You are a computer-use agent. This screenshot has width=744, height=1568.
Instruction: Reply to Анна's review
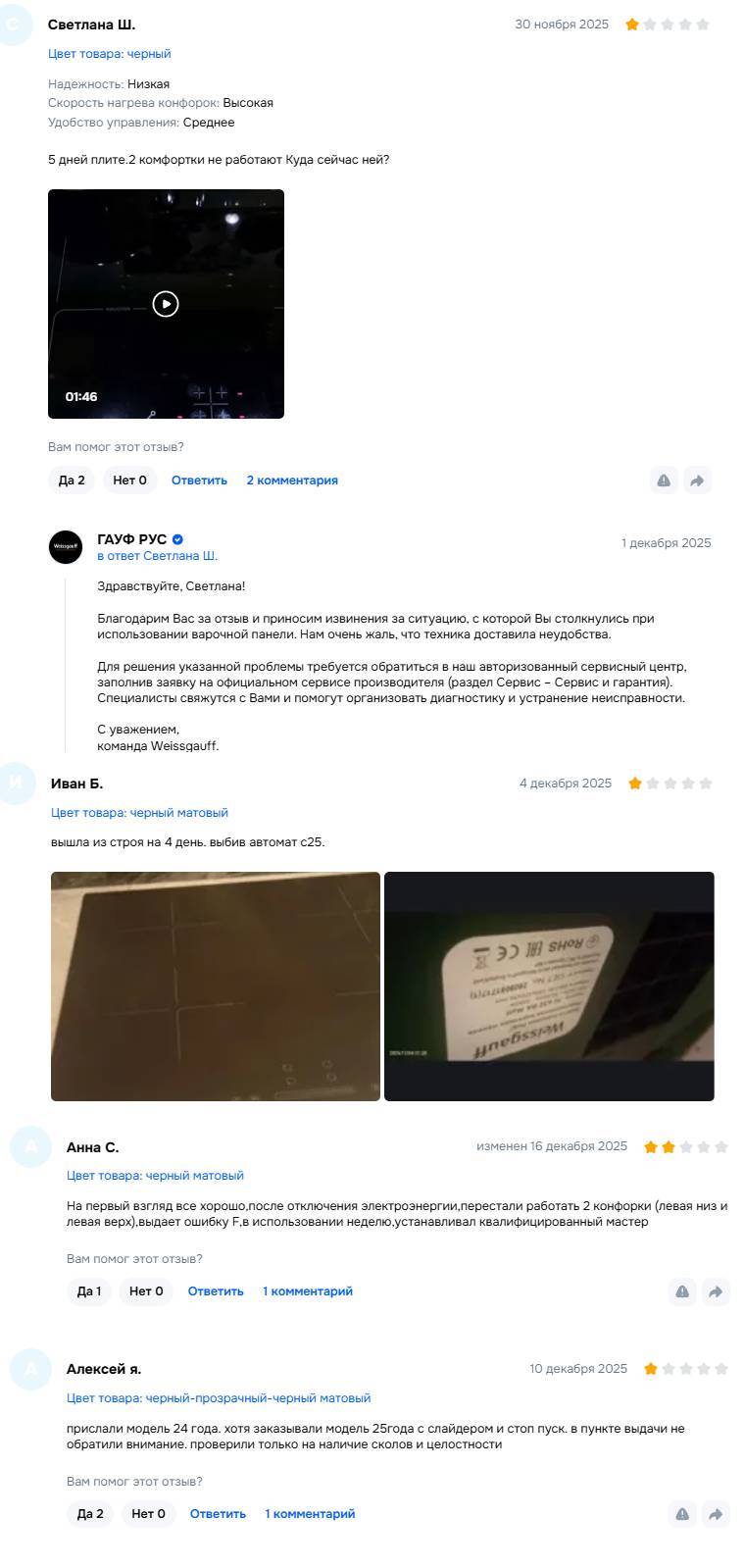[x=216, y=1291]
